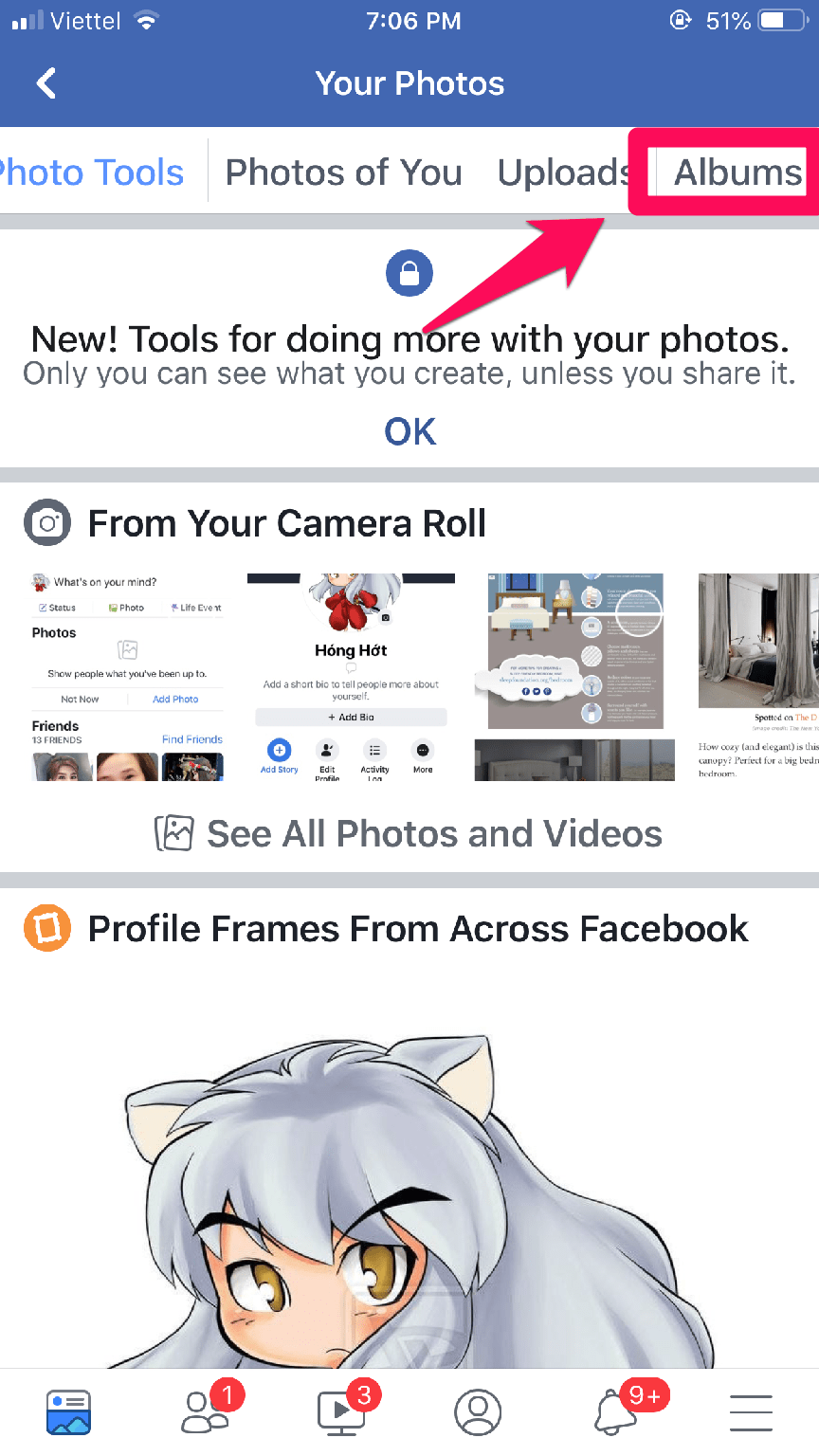Open the Friend requests tab
819x1456 pixels.
pyautogui.click(x=205, y=1412)
